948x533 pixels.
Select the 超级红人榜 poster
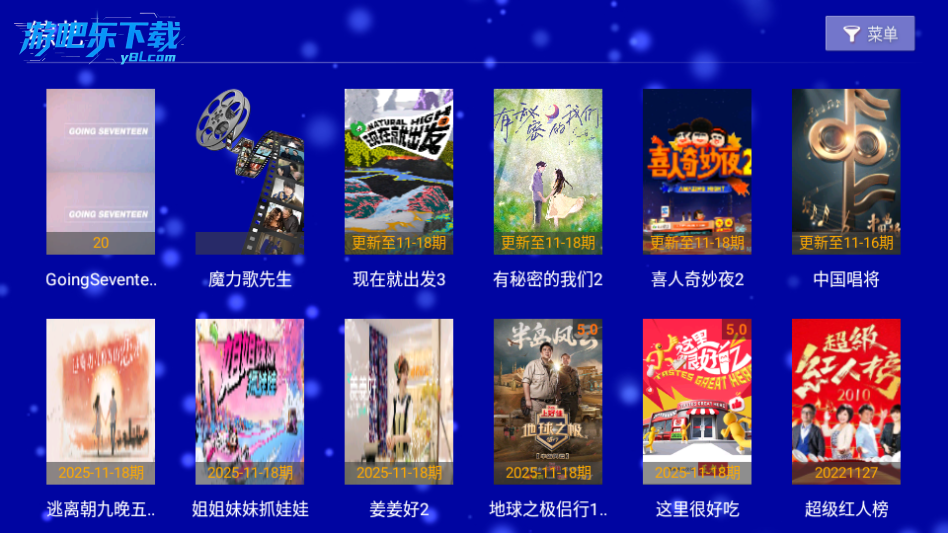846,402
